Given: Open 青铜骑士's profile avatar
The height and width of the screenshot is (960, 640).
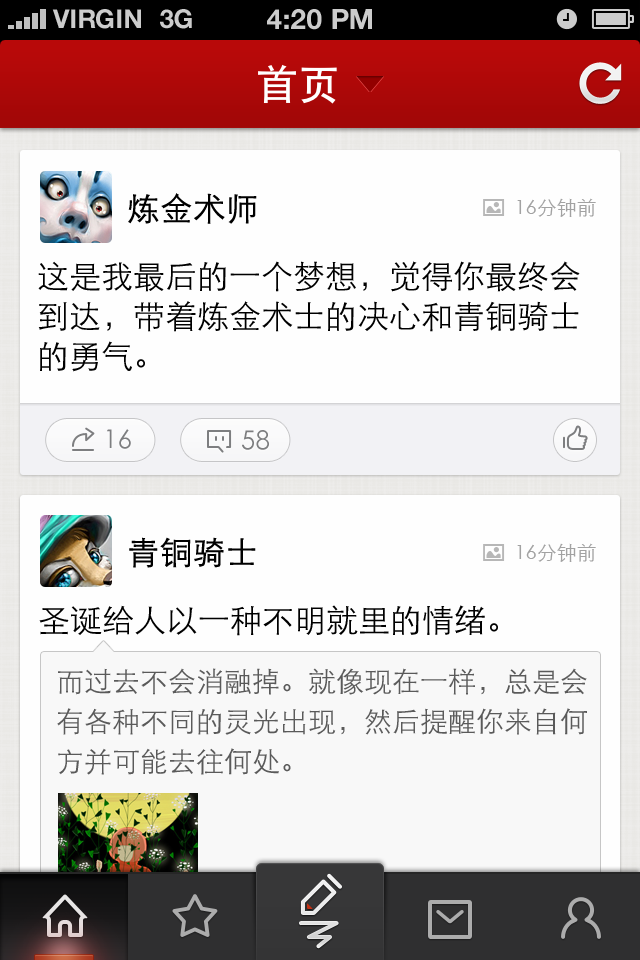Looking at the screenshot, I should (76, 551).
